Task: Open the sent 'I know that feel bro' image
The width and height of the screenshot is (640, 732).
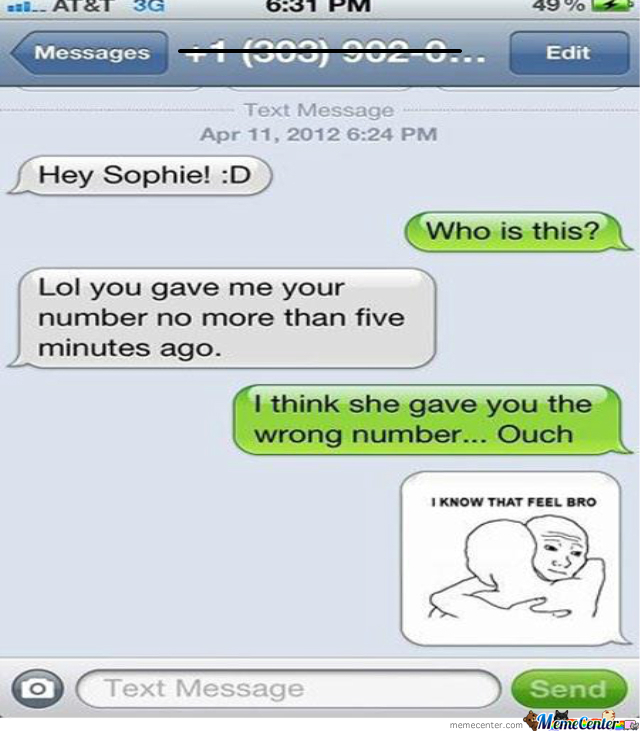Action: tap(510, 558)
